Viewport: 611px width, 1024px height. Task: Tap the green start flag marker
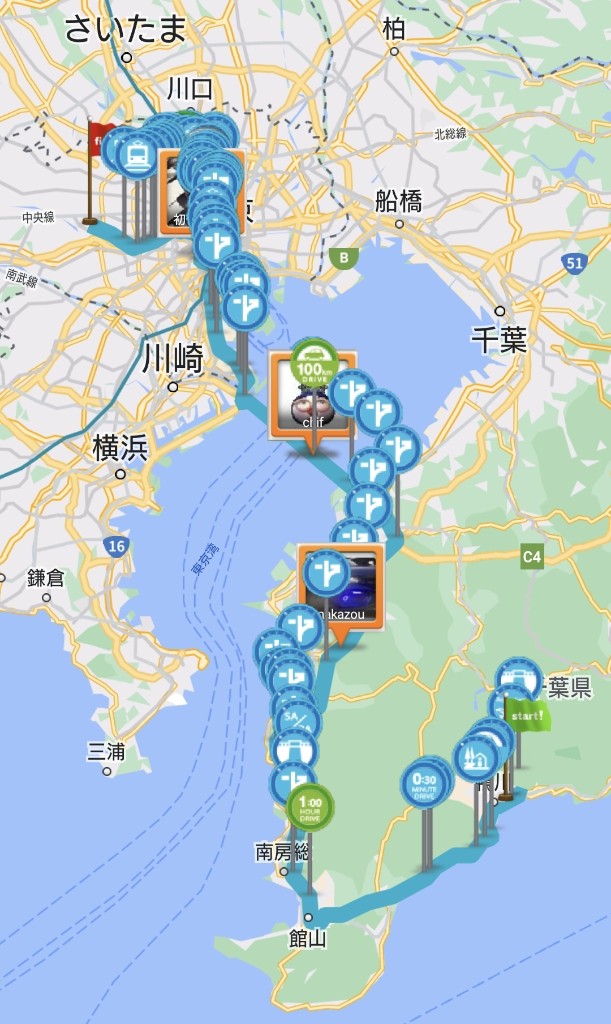[x=527, y=716]
